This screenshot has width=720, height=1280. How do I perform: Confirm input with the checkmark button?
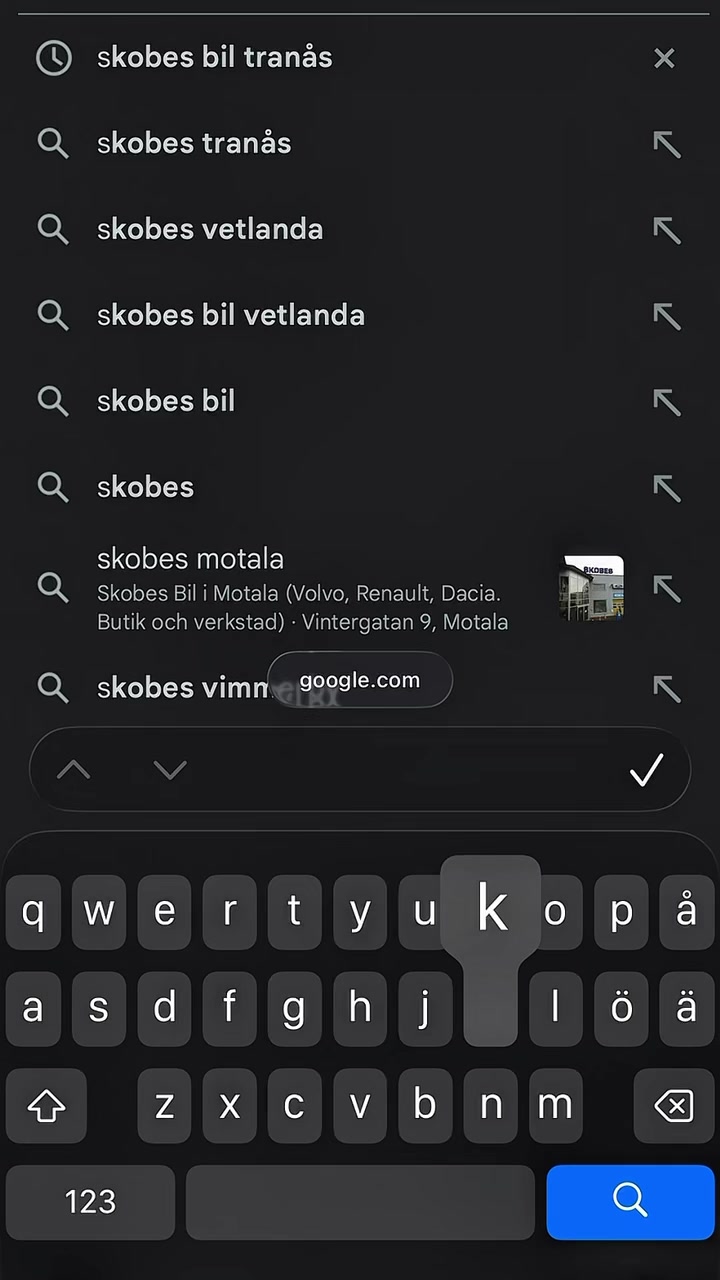point(647,770)
